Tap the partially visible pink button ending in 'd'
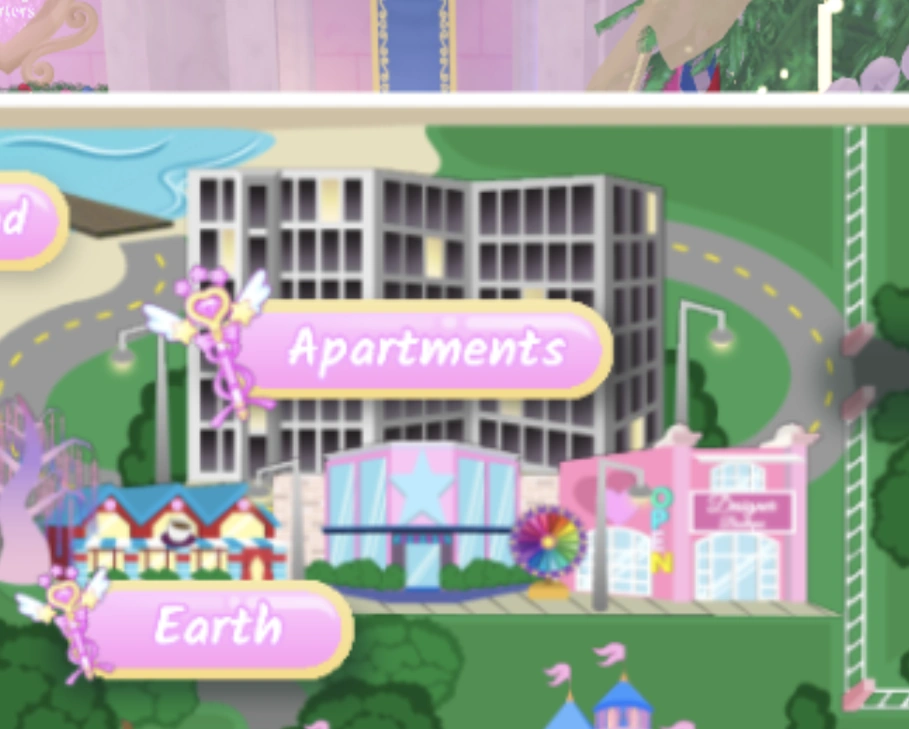 (25, 221)
